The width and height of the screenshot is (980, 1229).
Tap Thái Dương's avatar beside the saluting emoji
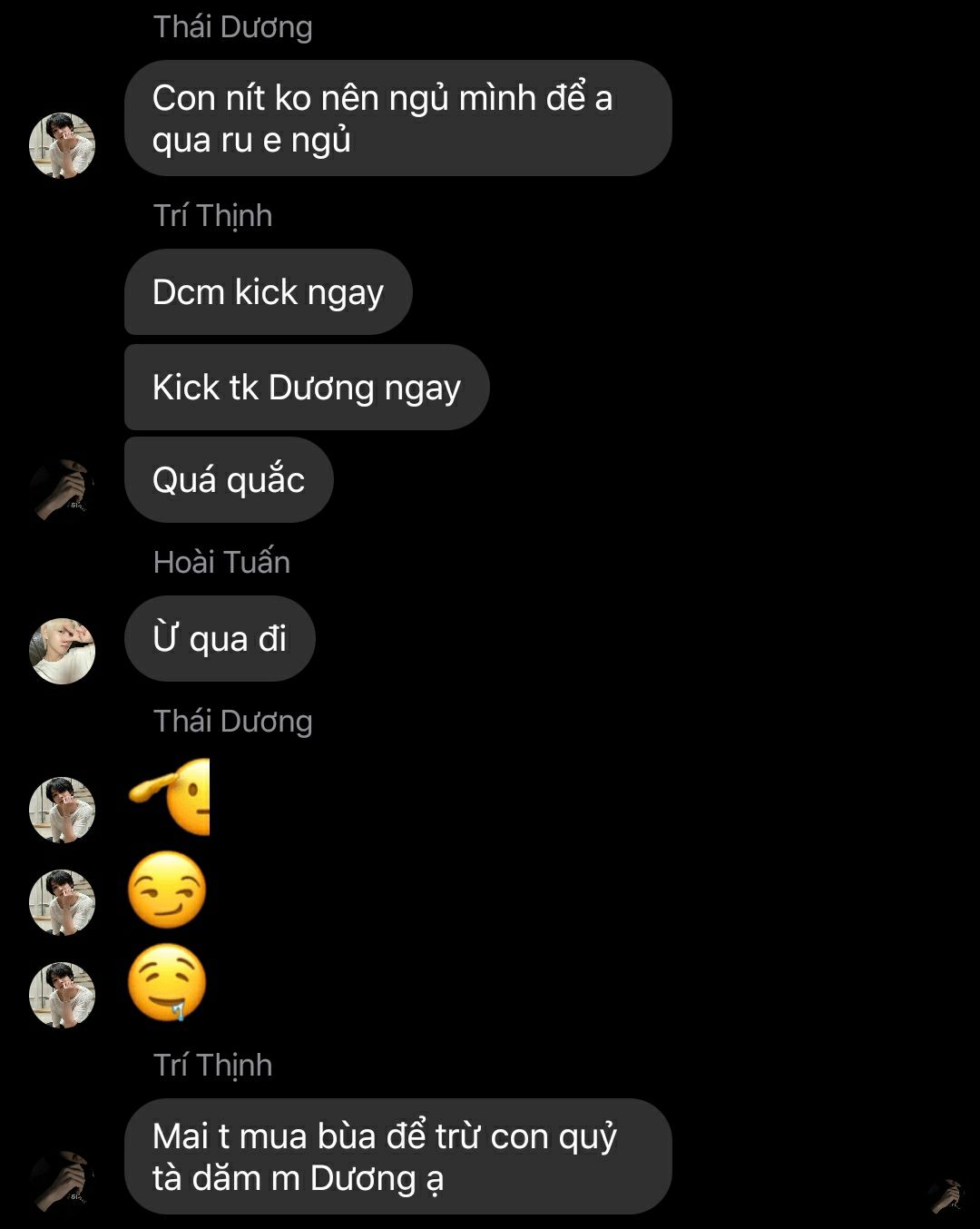(x=63, y=810)
